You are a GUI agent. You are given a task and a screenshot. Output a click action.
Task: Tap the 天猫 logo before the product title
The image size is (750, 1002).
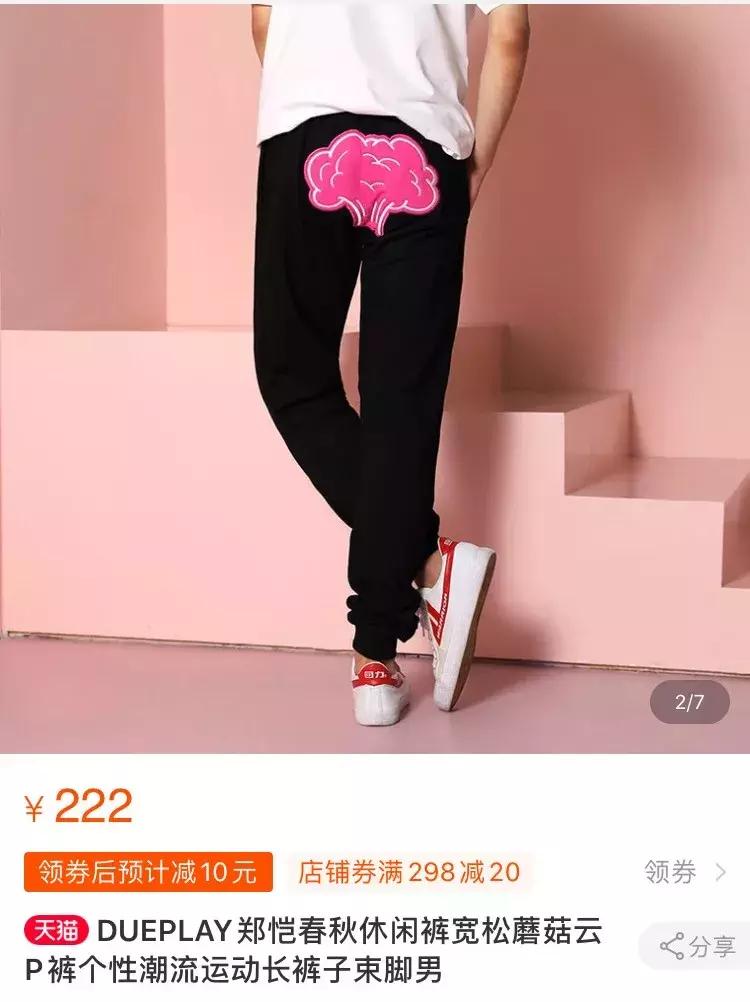click(x=58, y=928)
